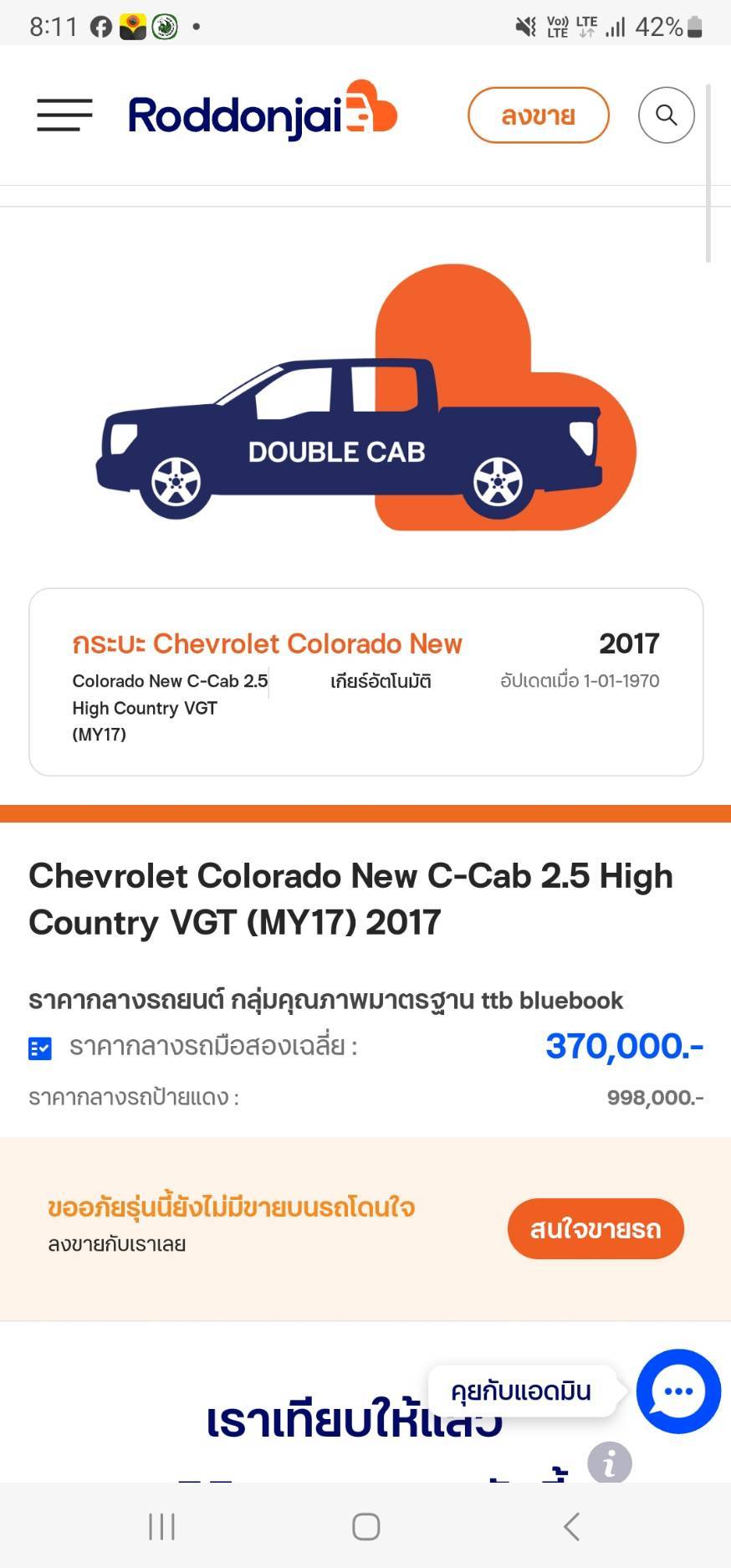Open recent apps from navigation bar
This screenshot has width=731, height=1568.
click(161, 1526)
